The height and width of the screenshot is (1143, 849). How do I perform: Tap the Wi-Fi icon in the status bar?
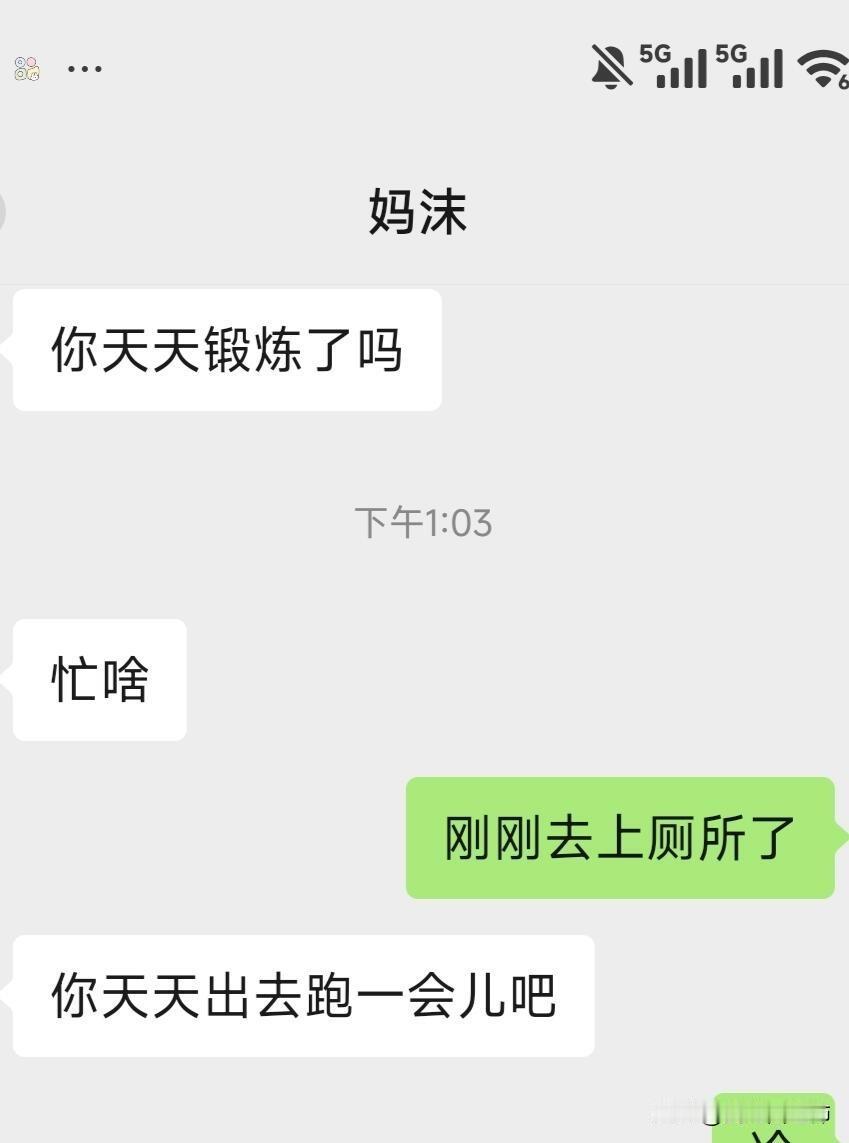click(x=822, y=70)
